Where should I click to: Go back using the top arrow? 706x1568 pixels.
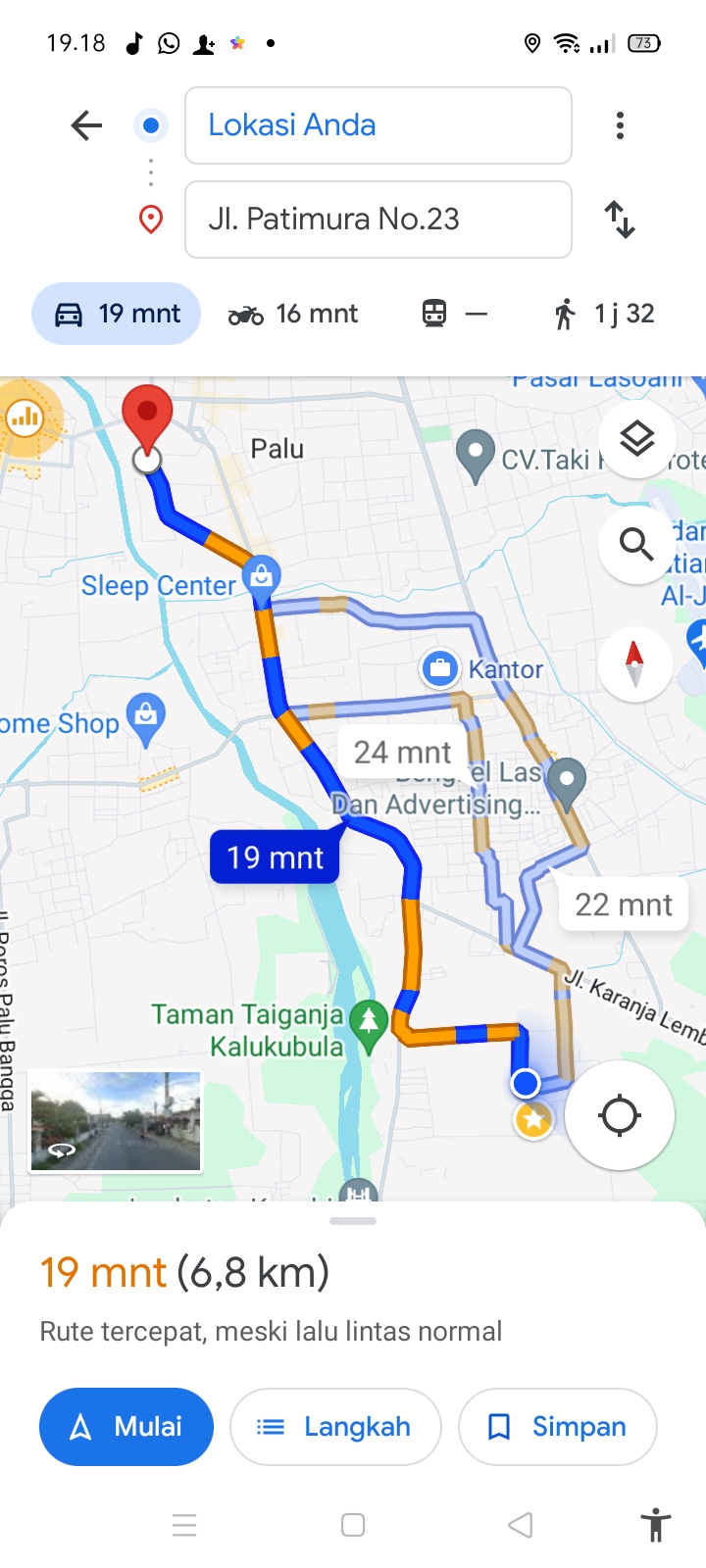pos(86,125)
